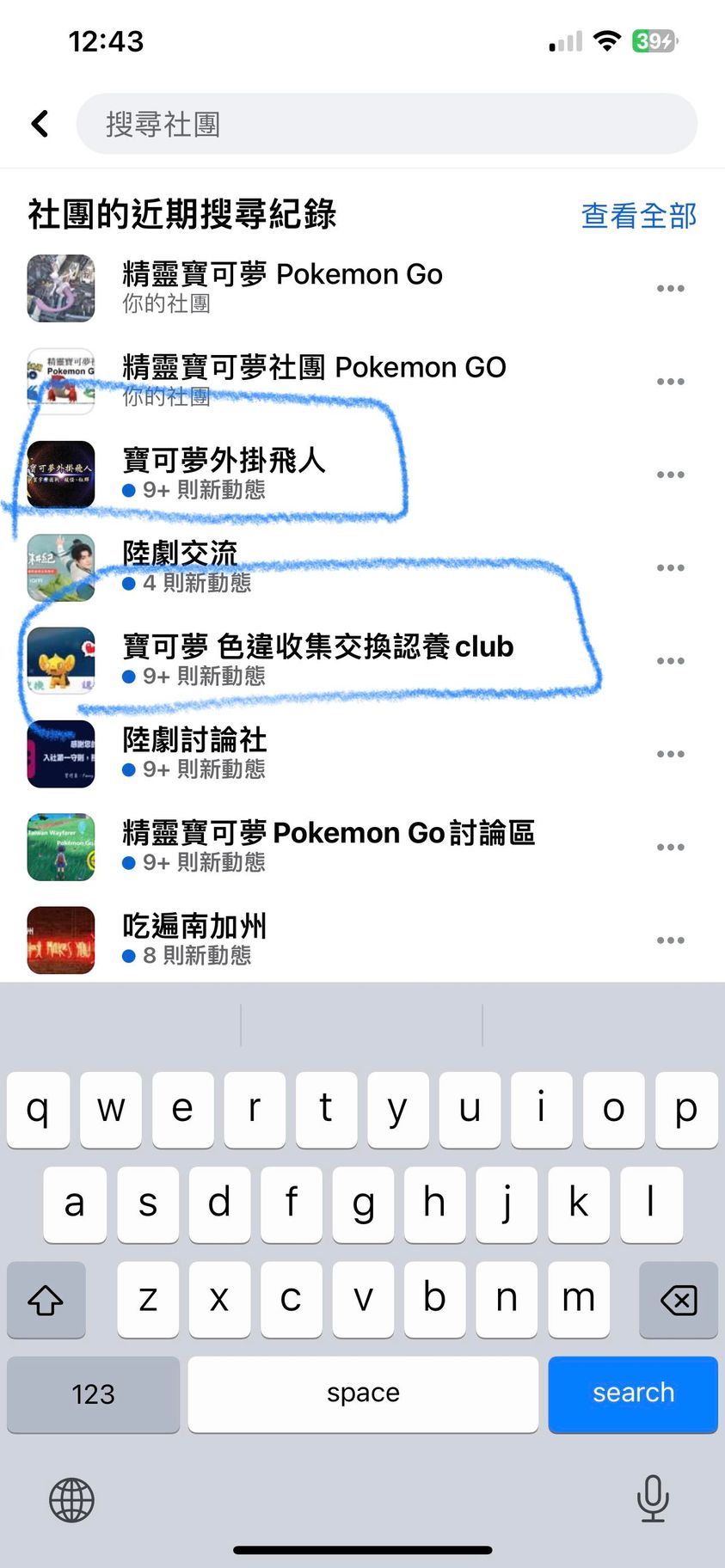
Task: Show more options for 陸劇討論社
Action: pos(670,754)
